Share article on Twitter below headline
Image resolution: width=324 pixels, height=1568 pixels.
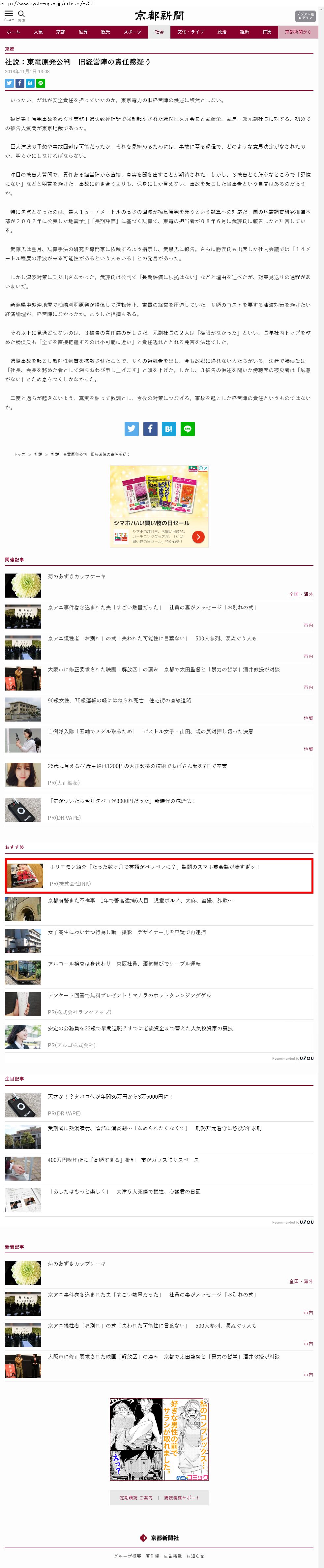[x=9, y=83]
